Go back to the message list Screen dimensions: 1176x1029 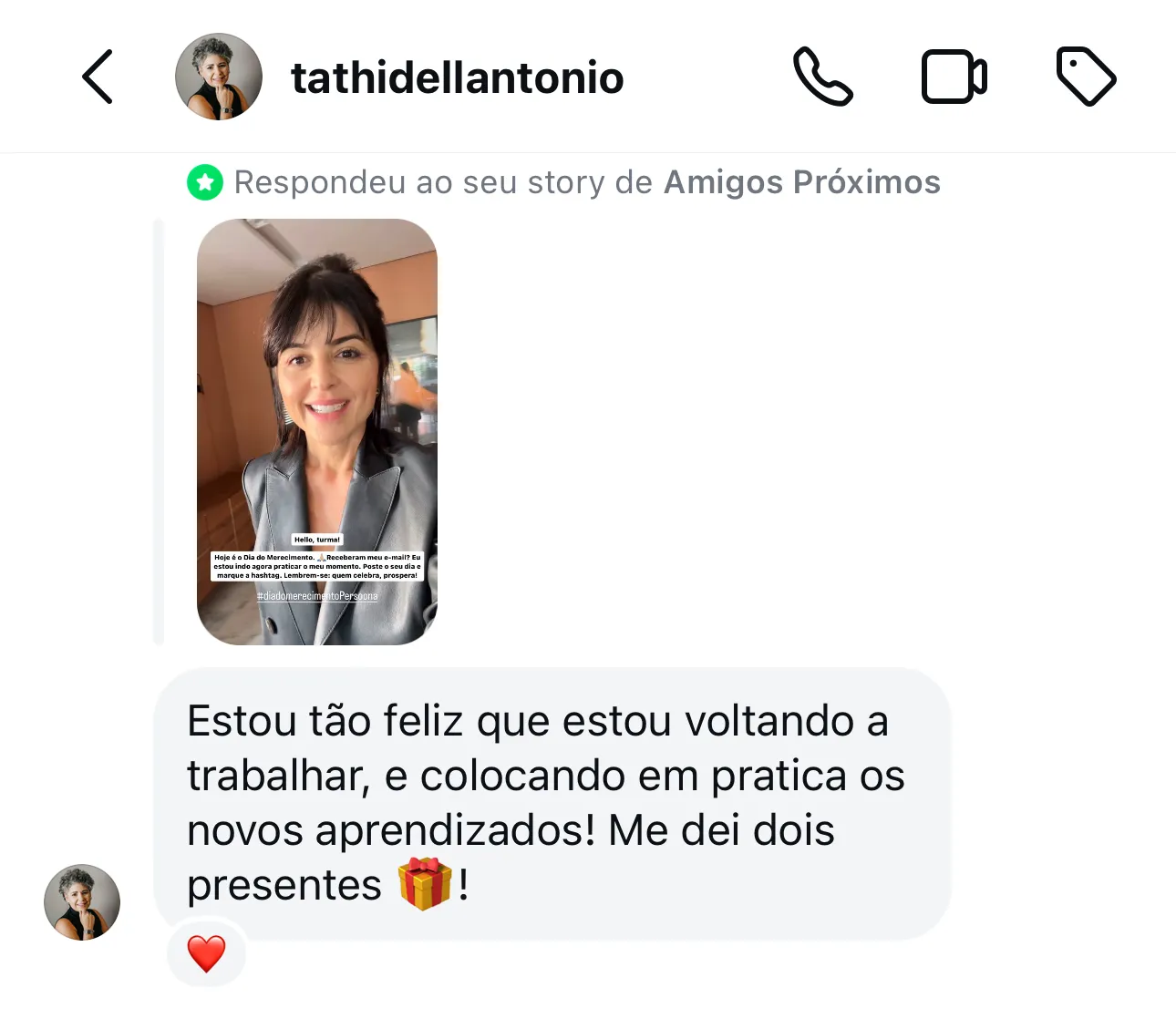coord(98,77)
